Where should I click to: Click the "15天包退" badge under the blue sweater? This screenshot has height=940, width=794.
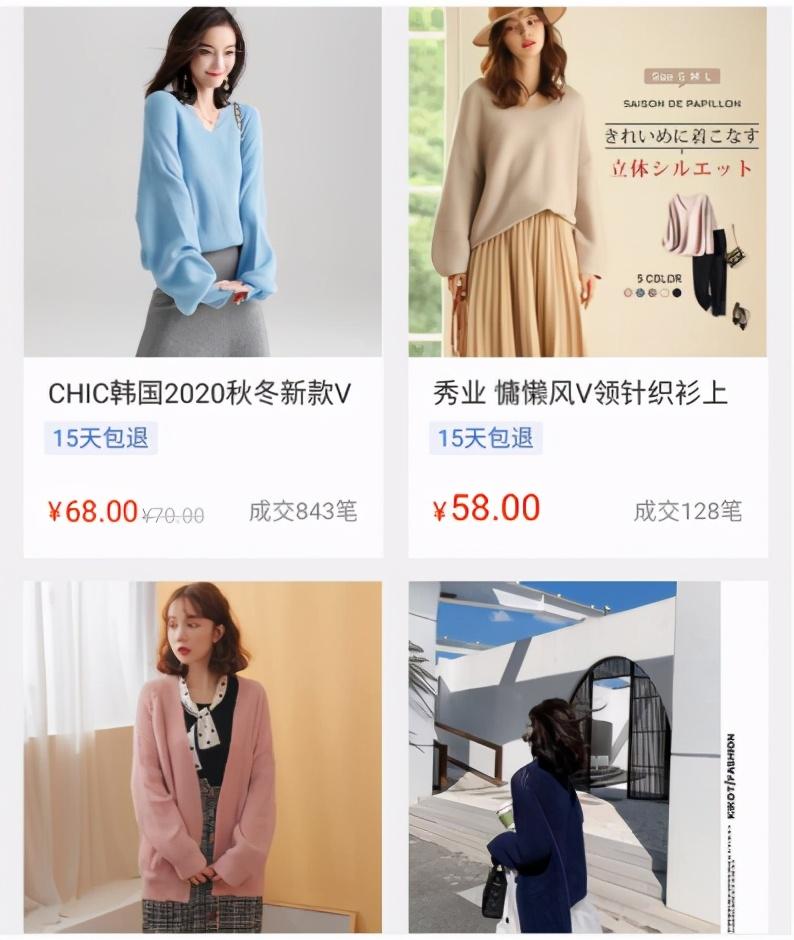click(x=99, y=435)
